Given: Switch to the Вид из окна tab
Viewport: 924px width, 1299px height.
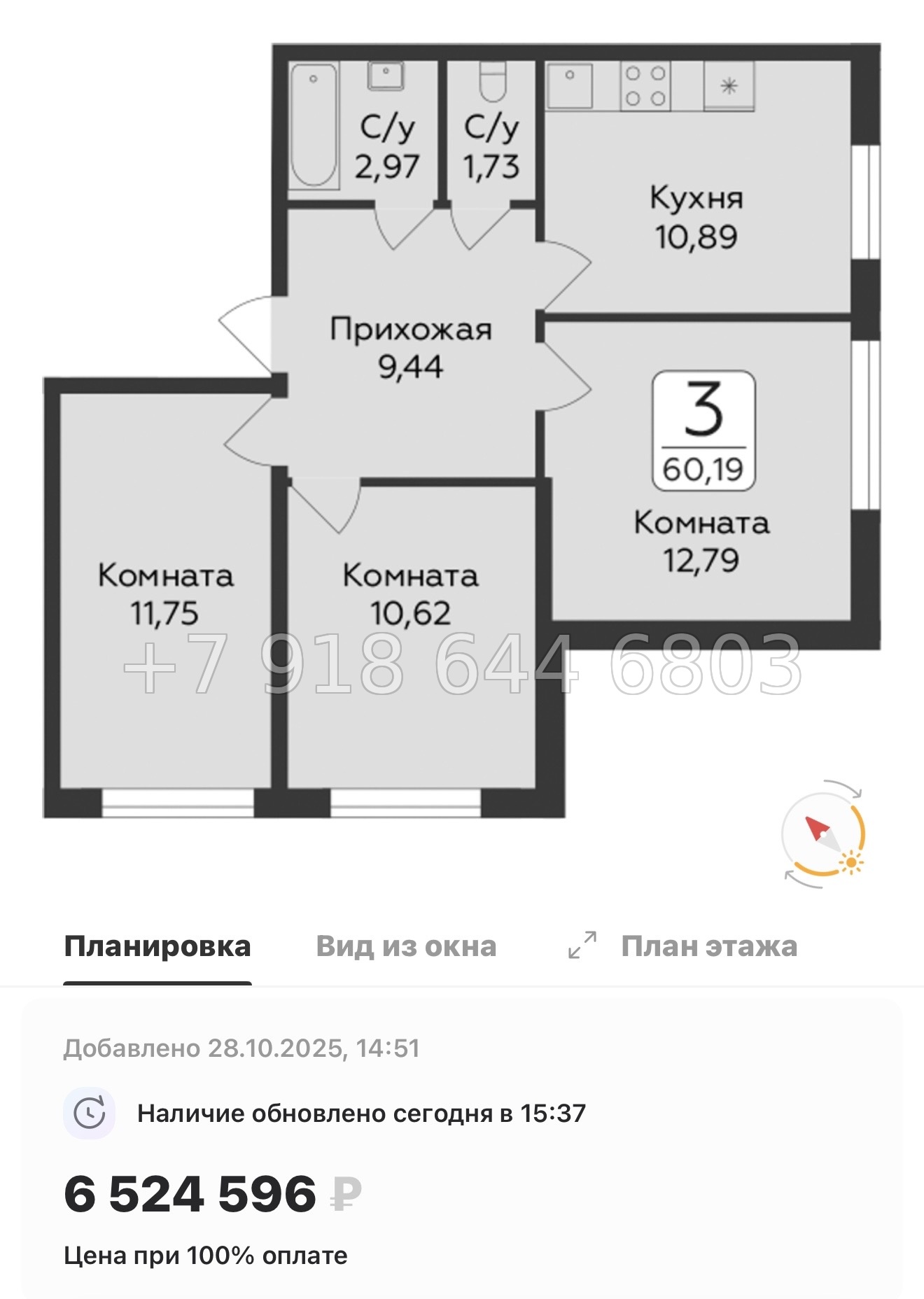Looking at the screenshot, I should coord(407,946).
